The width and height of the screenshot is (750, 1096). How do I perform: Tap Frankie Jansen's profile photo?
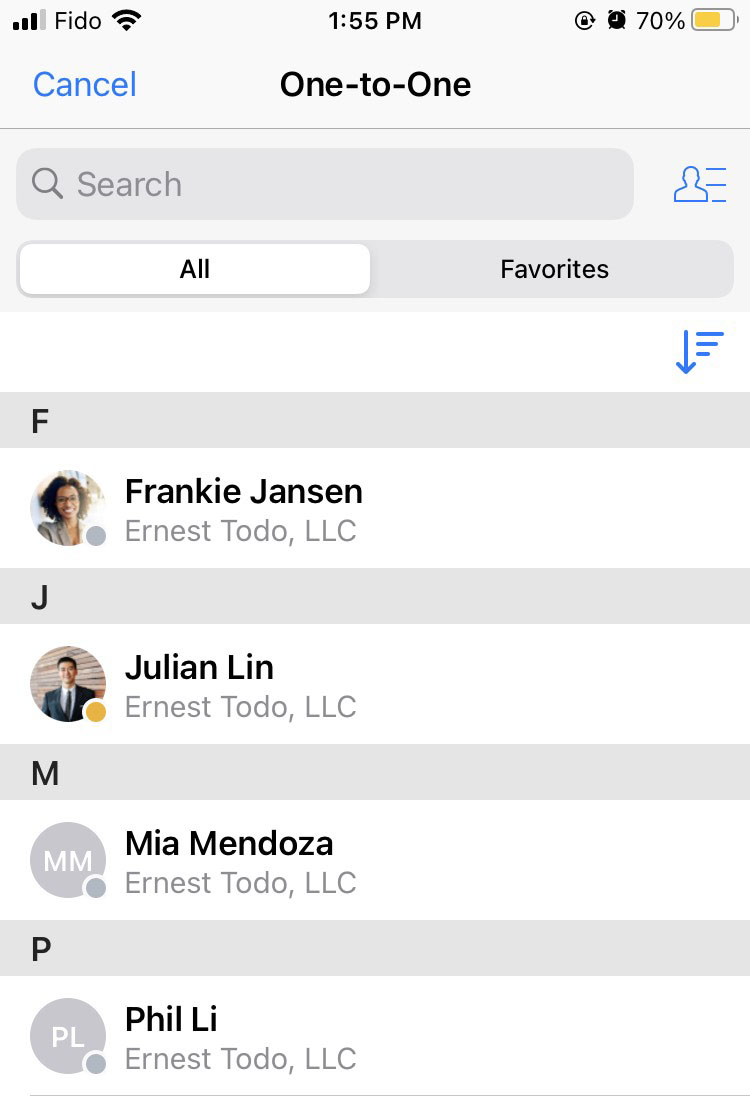68,508
